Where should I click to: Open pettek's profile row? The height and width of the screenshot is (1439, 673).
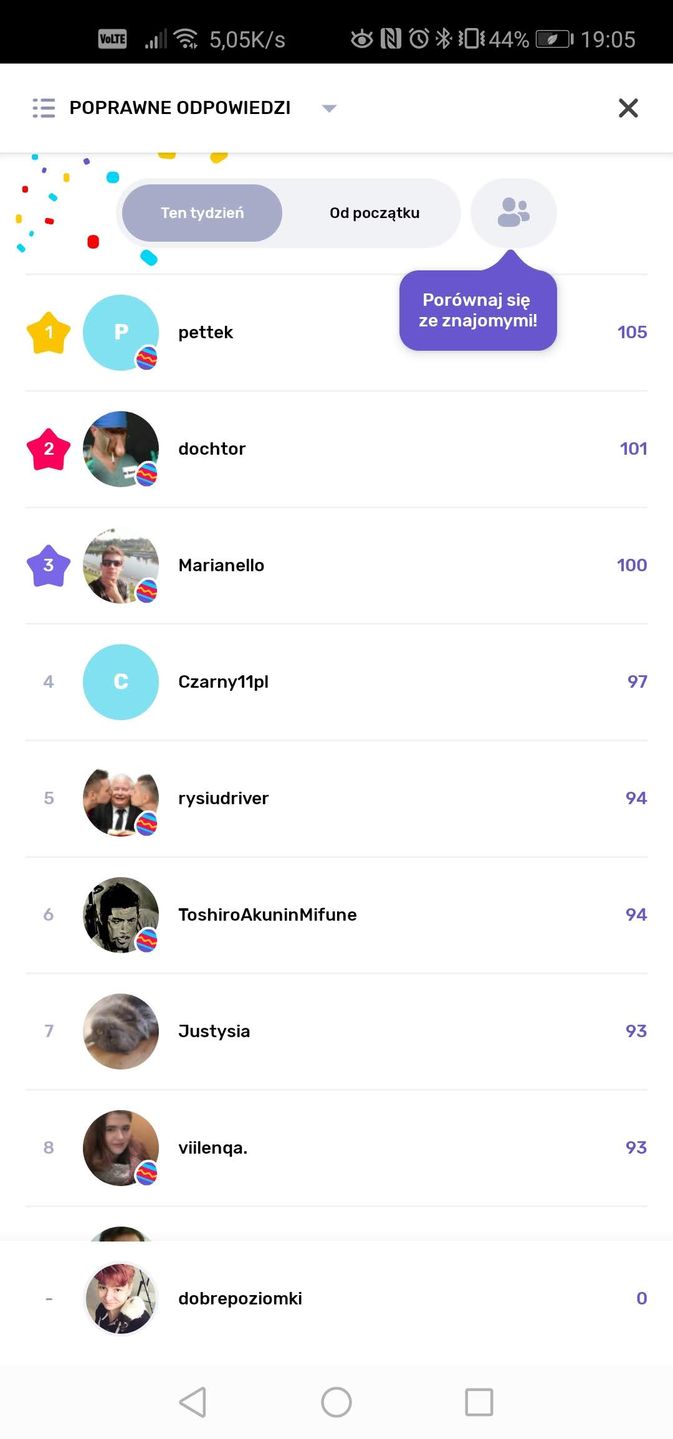pyautogui.click(x=205, y=332)
